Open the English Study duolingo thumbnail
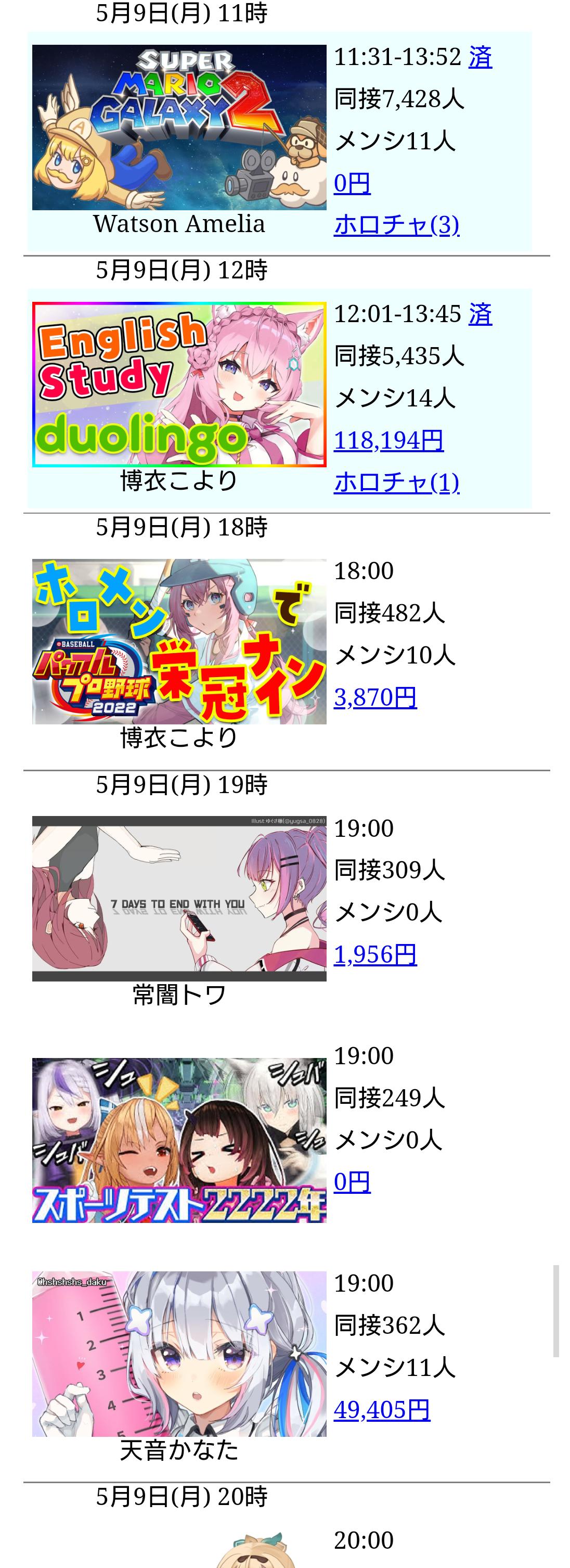Screen dimensions: 570x1568 tap(179, 384)
